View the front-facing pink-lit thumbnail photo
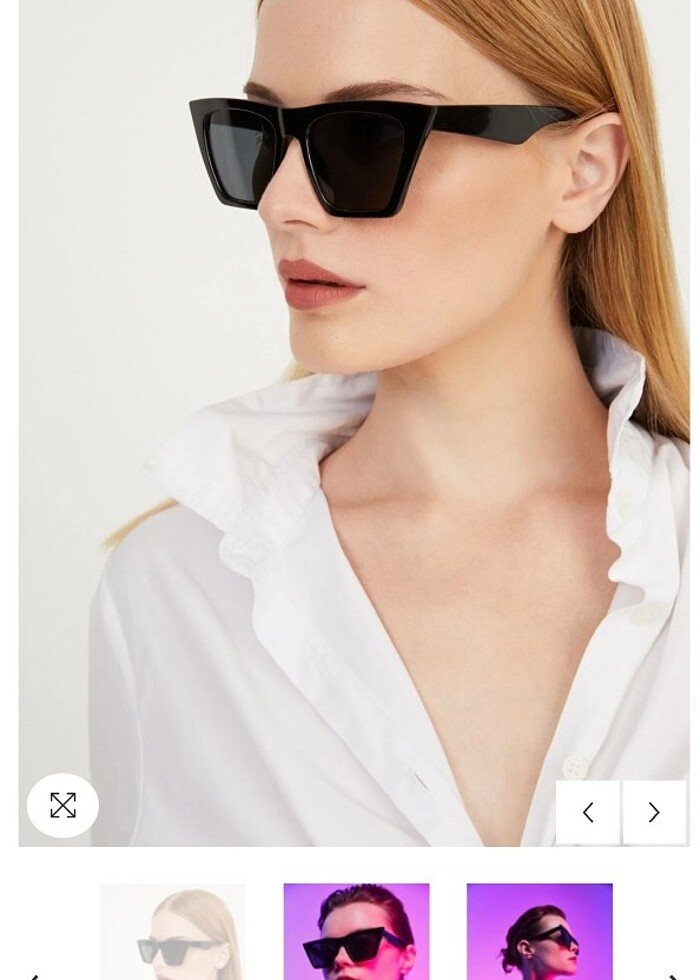Viewport: 700px width, 980px height. [x=356, y=932]
